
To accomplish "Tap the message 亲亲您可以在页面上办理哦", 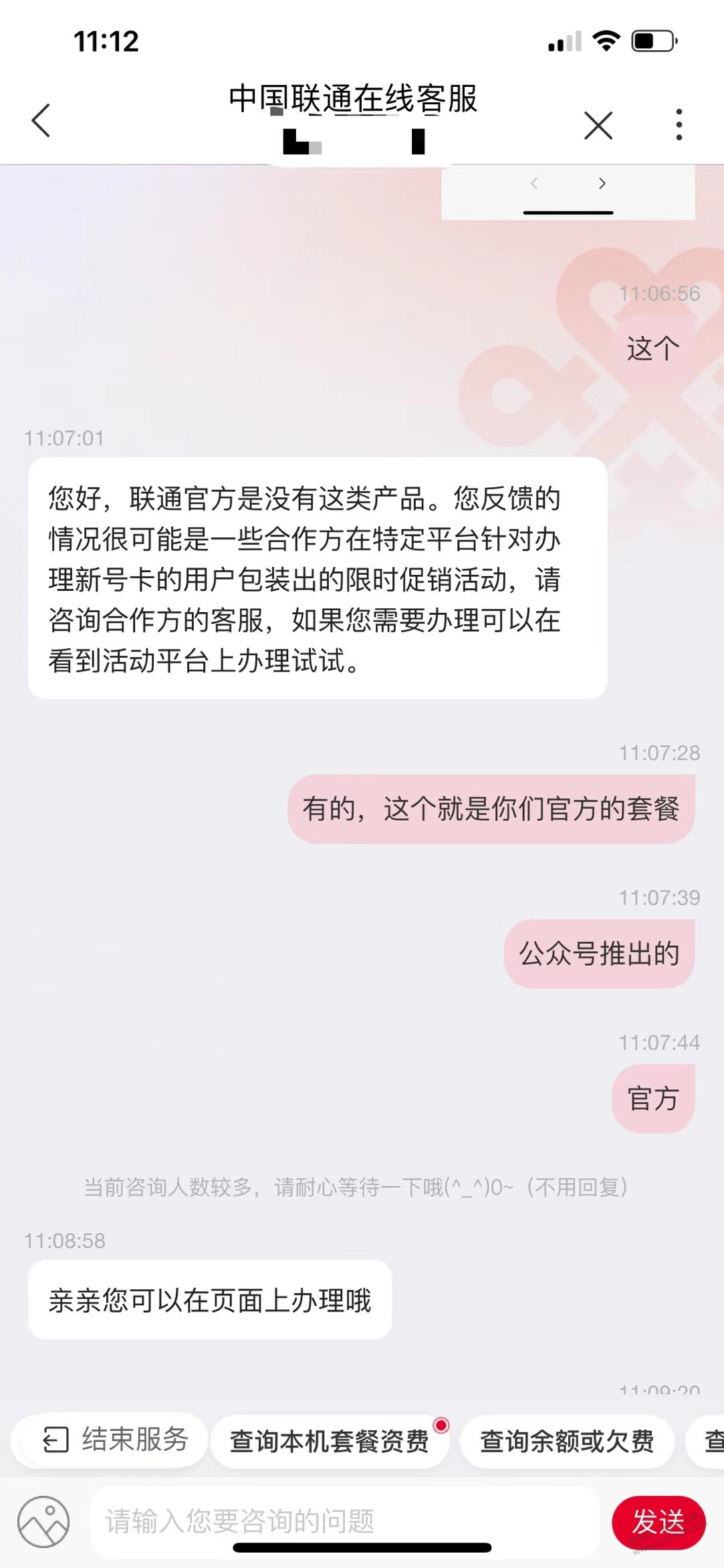I will coord(209,1299).
